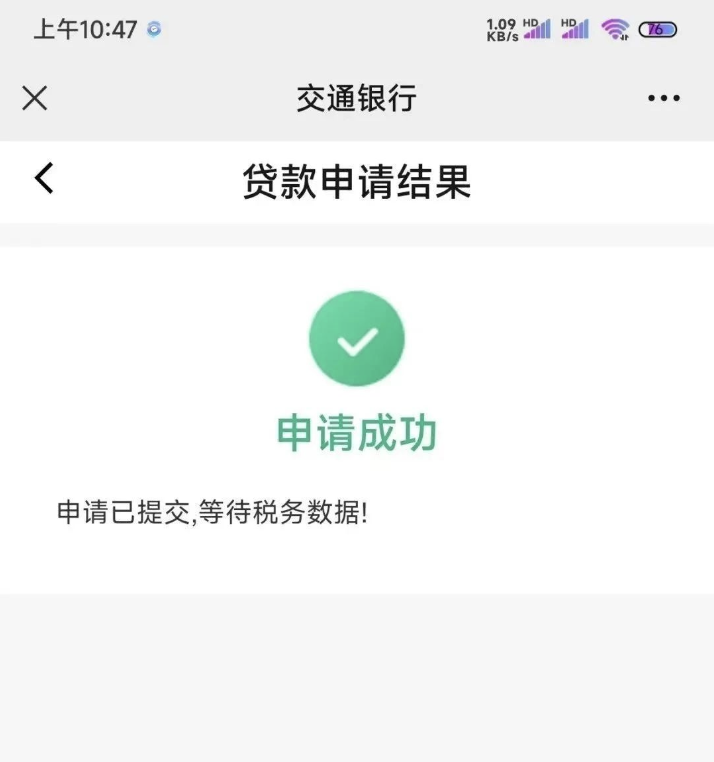Close the 交通银行 mini program page
The height and width of the screenshot is (762, 714).
coord(35,98)
